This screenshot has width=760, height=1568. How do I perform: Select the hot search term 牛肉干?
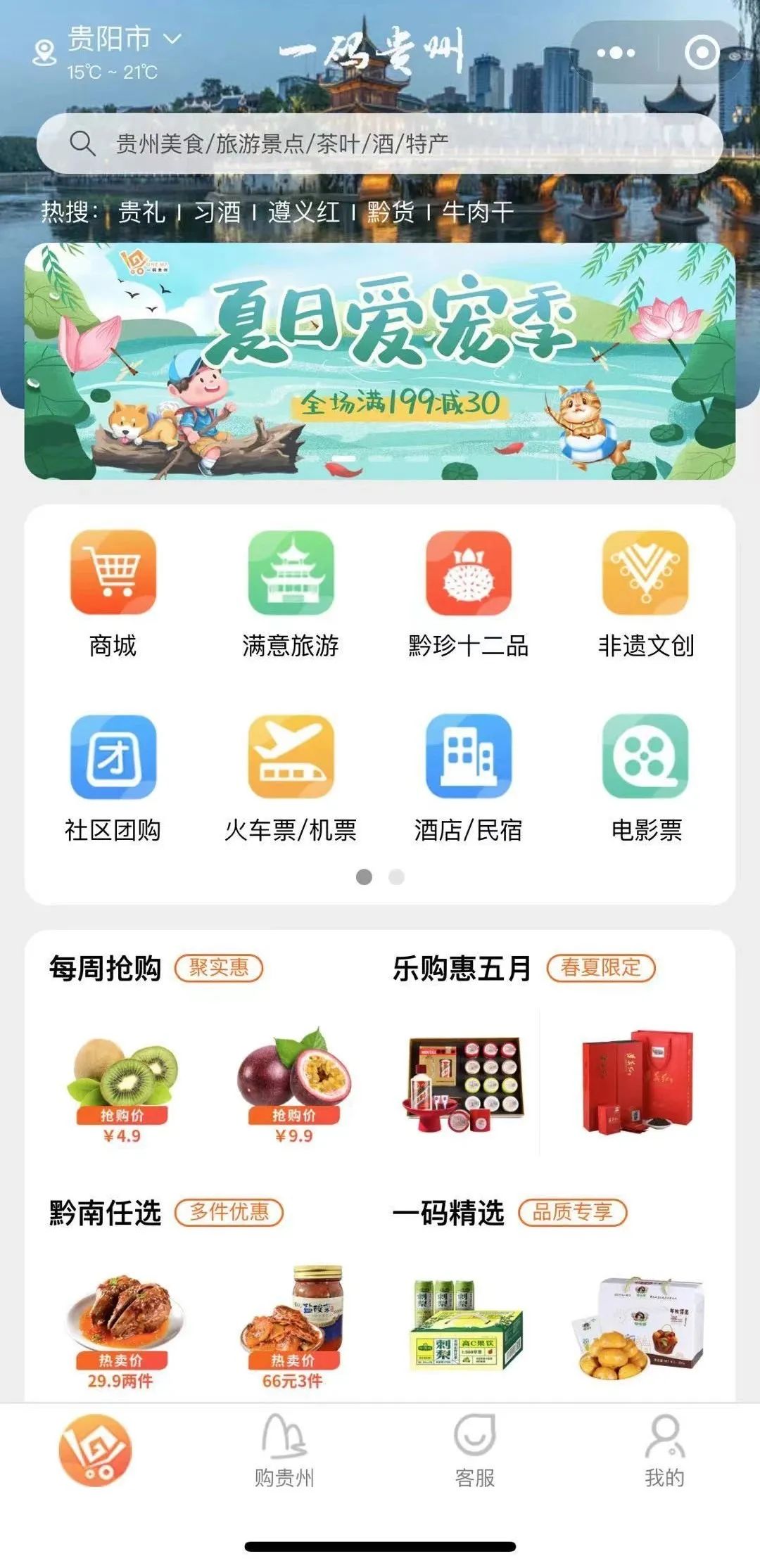tap(478, 212)
